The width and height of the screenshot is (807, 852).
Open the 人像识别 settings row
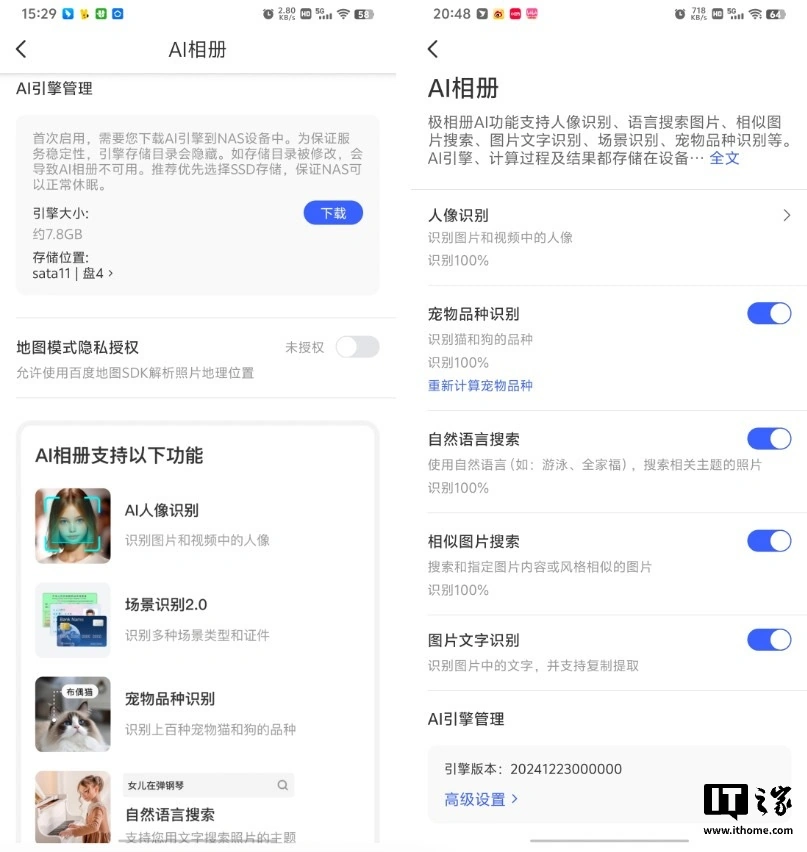(609, 215)
